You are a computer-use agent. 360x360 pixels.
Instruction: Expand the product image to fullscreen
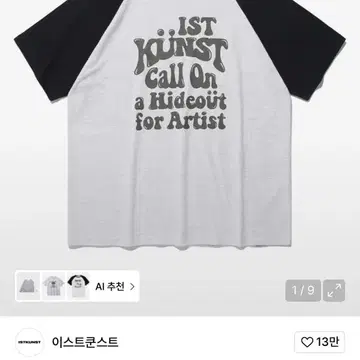point(334,290)
